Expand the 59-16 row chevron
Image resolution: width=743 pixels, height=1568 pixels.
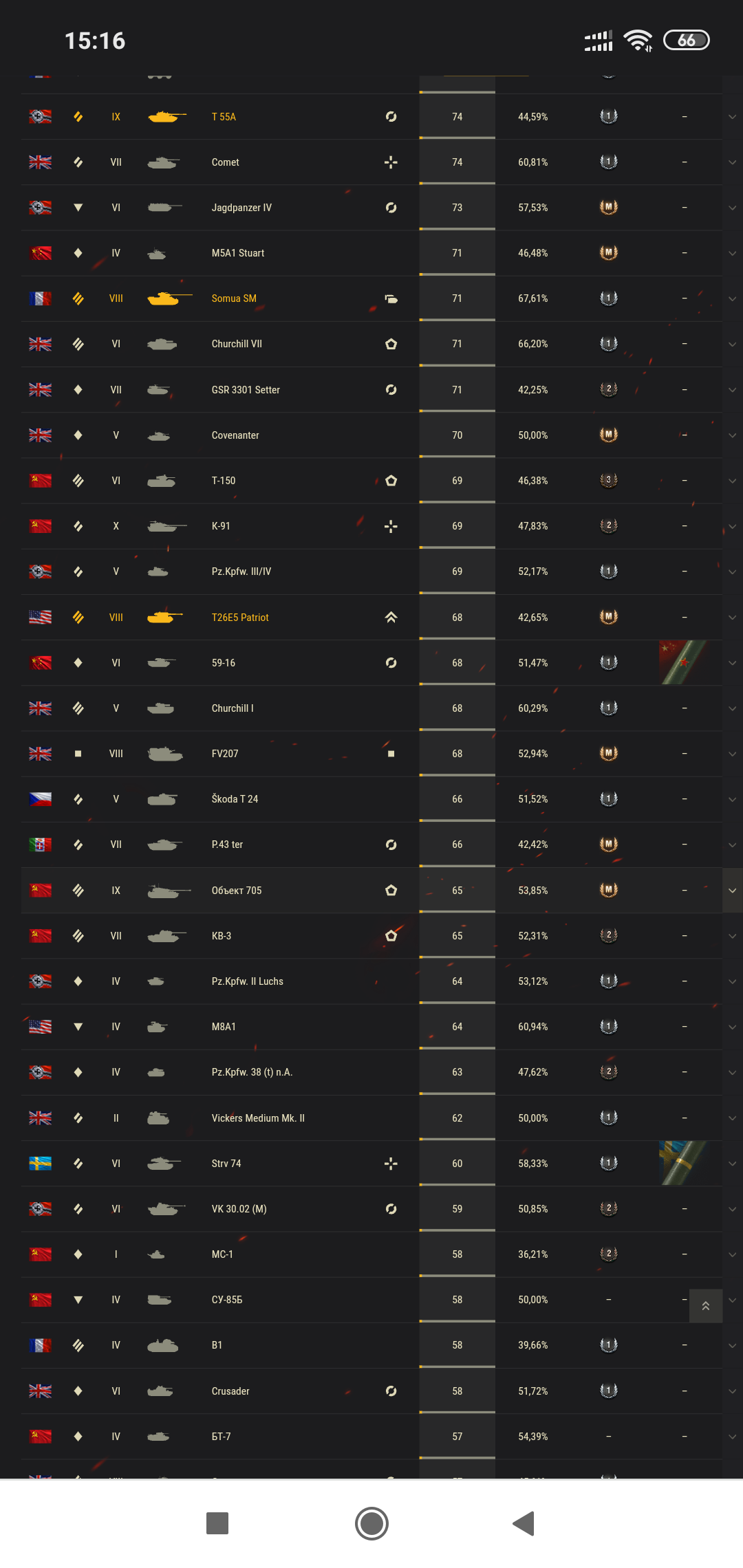[732, 663]
